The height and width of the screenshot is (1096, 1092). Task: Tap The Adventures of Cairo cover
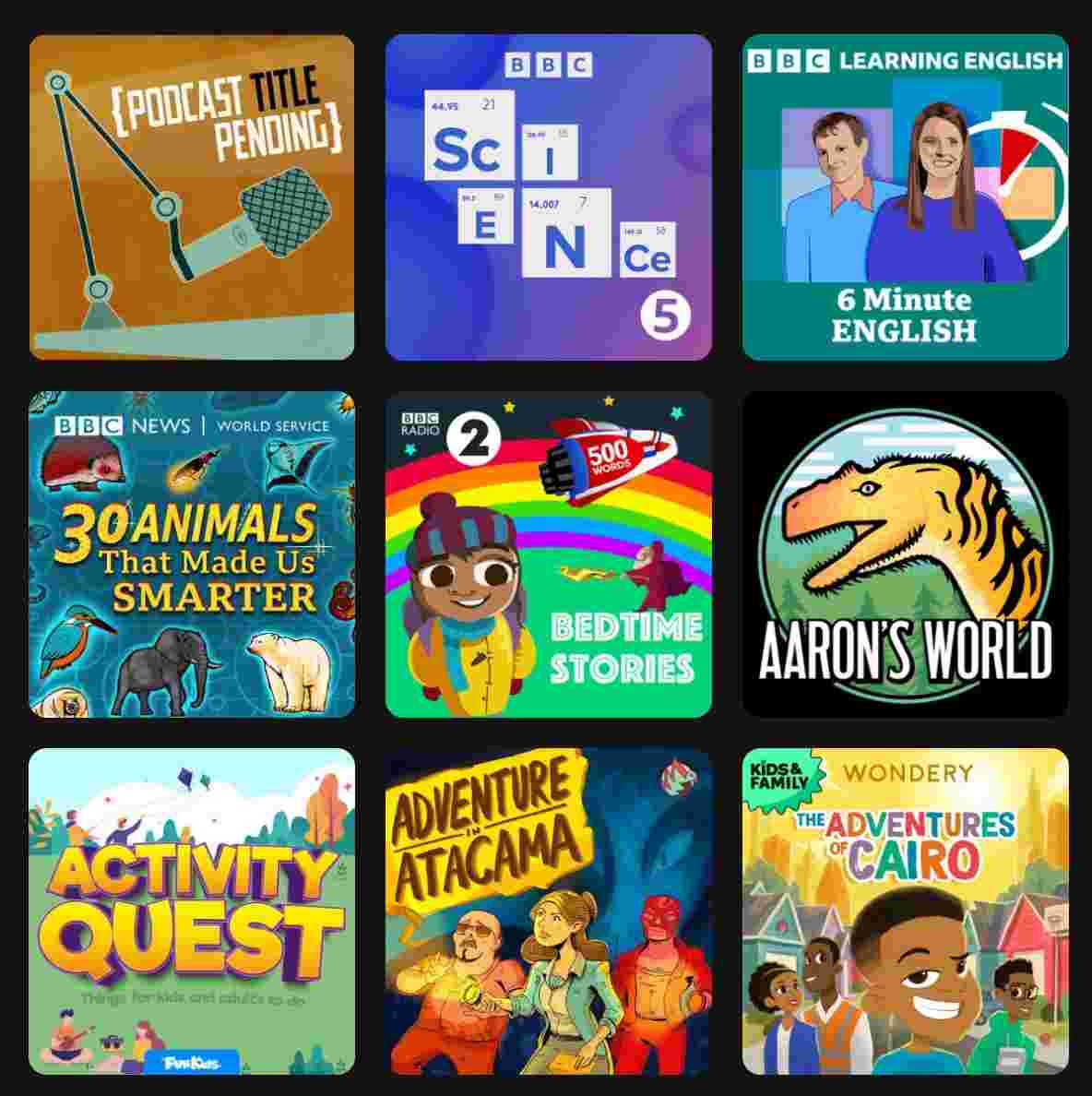point(905,911)
